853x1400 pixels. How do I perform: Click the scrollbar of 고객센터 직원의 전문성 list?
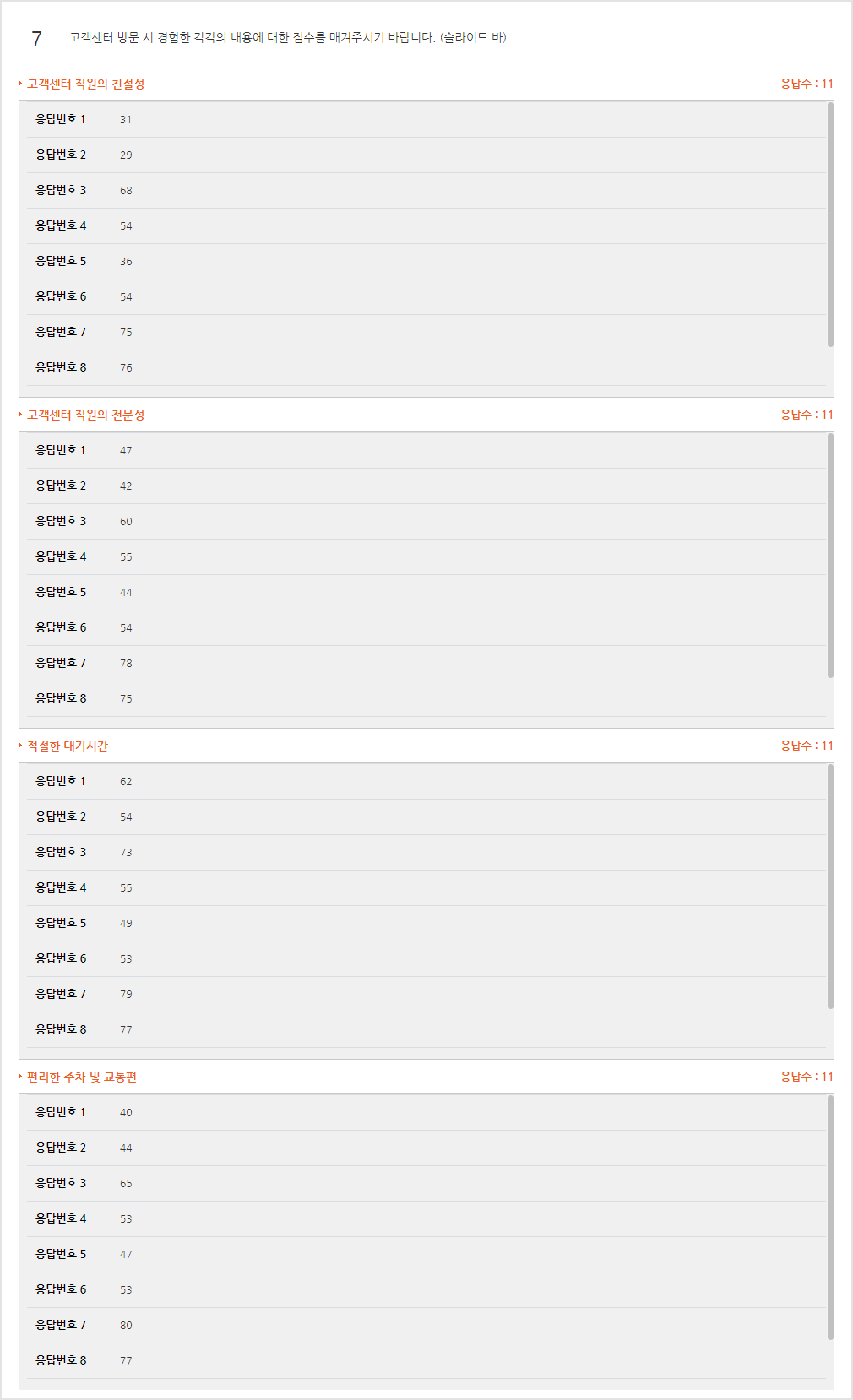(830, 556)
